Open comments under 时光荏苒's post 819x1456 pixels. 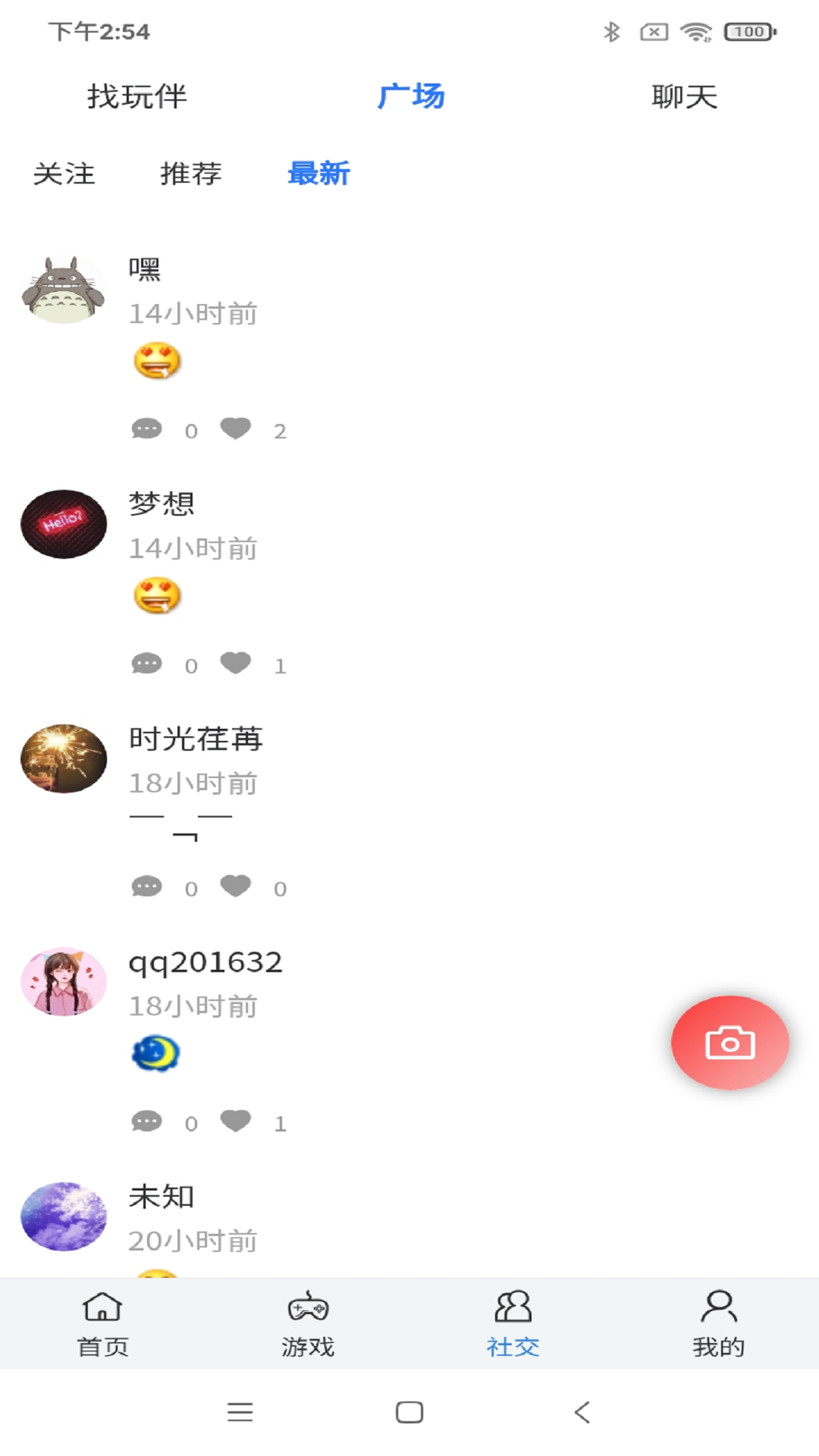tap(147, 886)
